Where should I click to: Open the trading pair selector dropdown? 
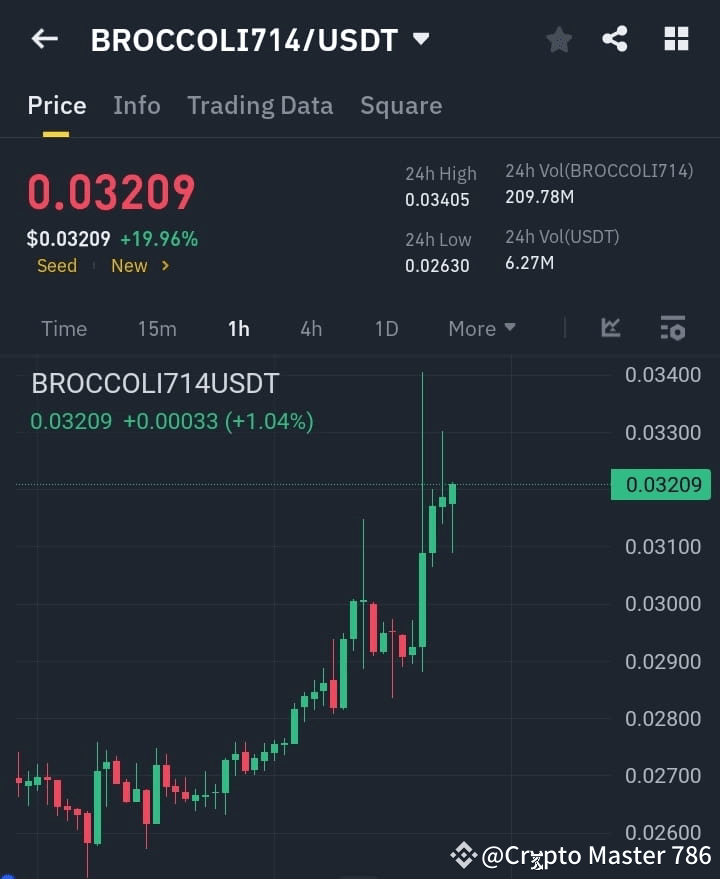(420, 39)
